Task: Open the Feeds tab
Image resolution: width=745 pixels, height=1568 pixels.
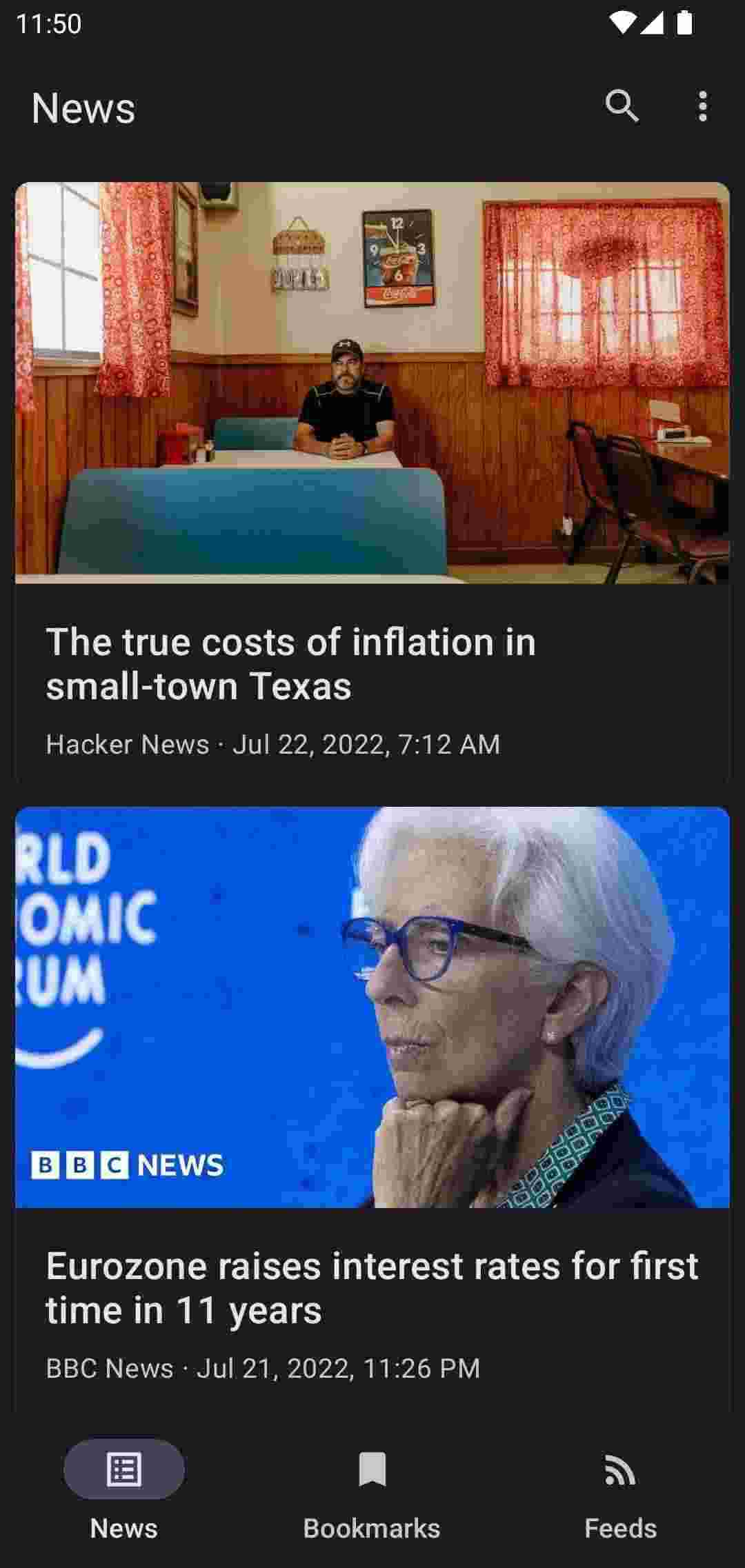Action: click(x=619, y=1489)
